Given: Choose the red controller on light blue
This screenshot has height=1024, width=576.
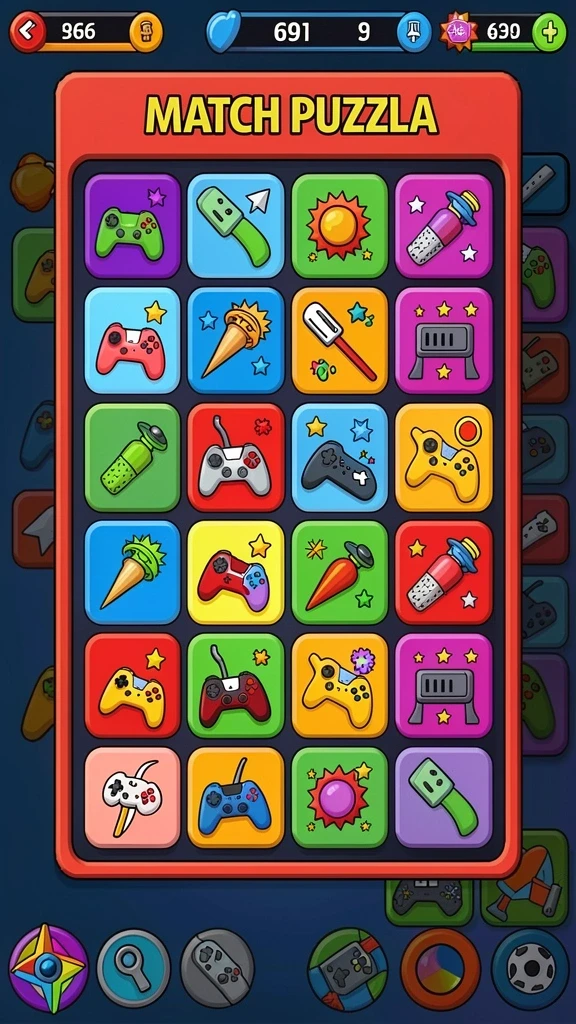Looking at the screenshot, I should point(132,340).
